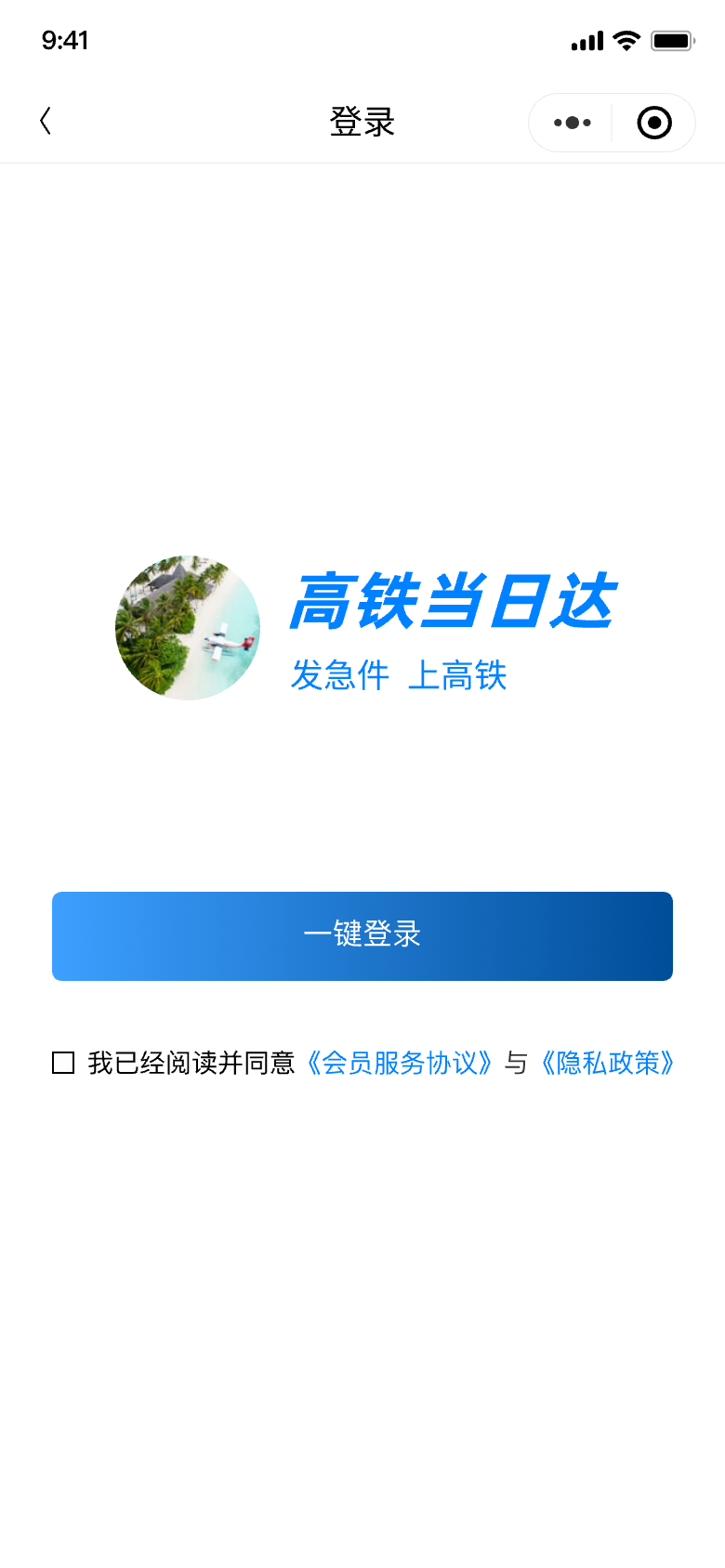The image size is (725, 1568).
Task: Open the 《隐私政策》 link
Action: [608, 1063]
